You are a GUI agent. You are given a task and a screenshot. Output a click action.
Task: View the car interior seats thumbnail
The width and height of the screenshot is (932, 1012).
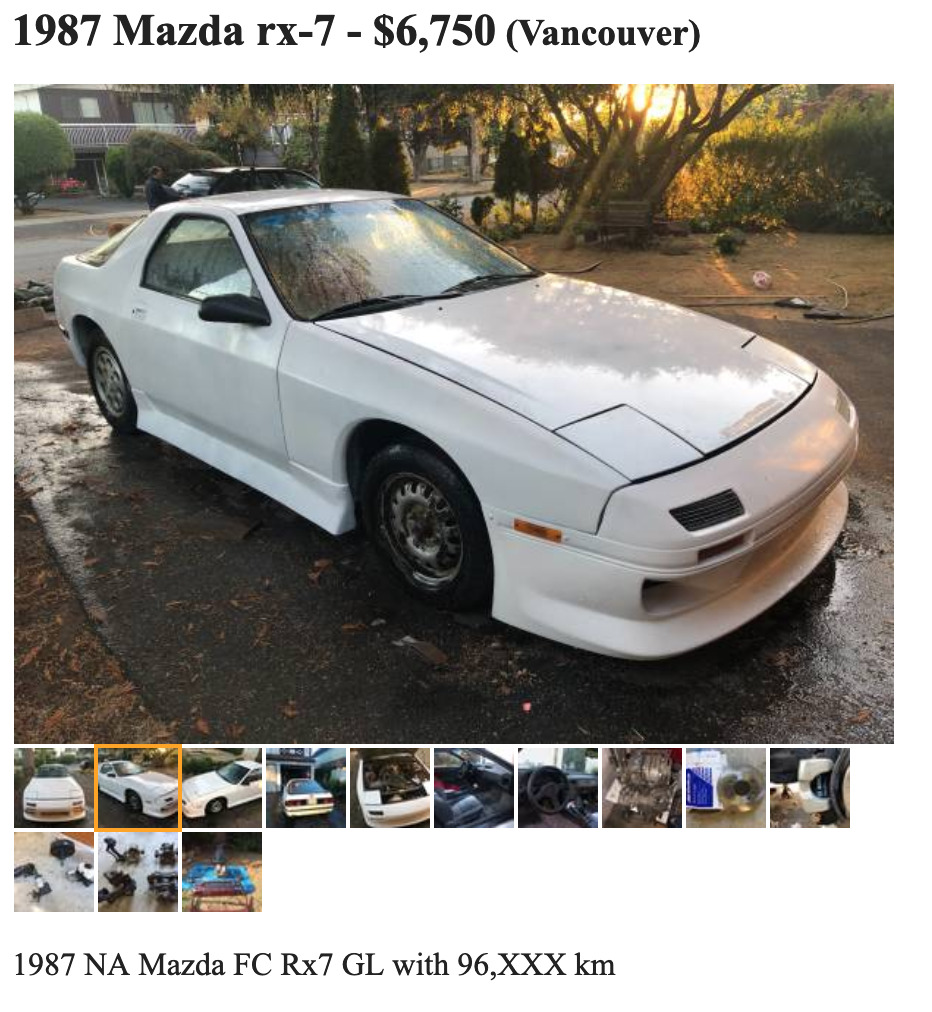475,787
